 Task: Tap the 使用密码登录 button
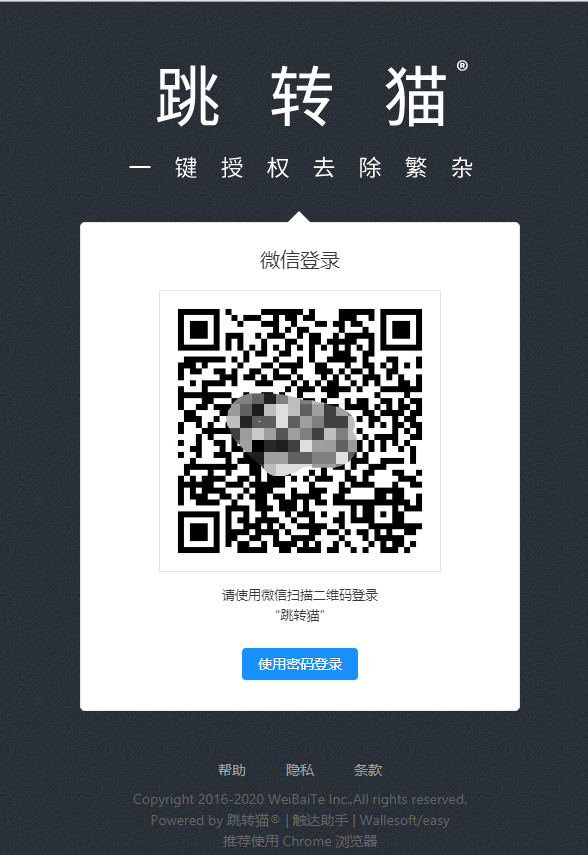pos(299,664)
